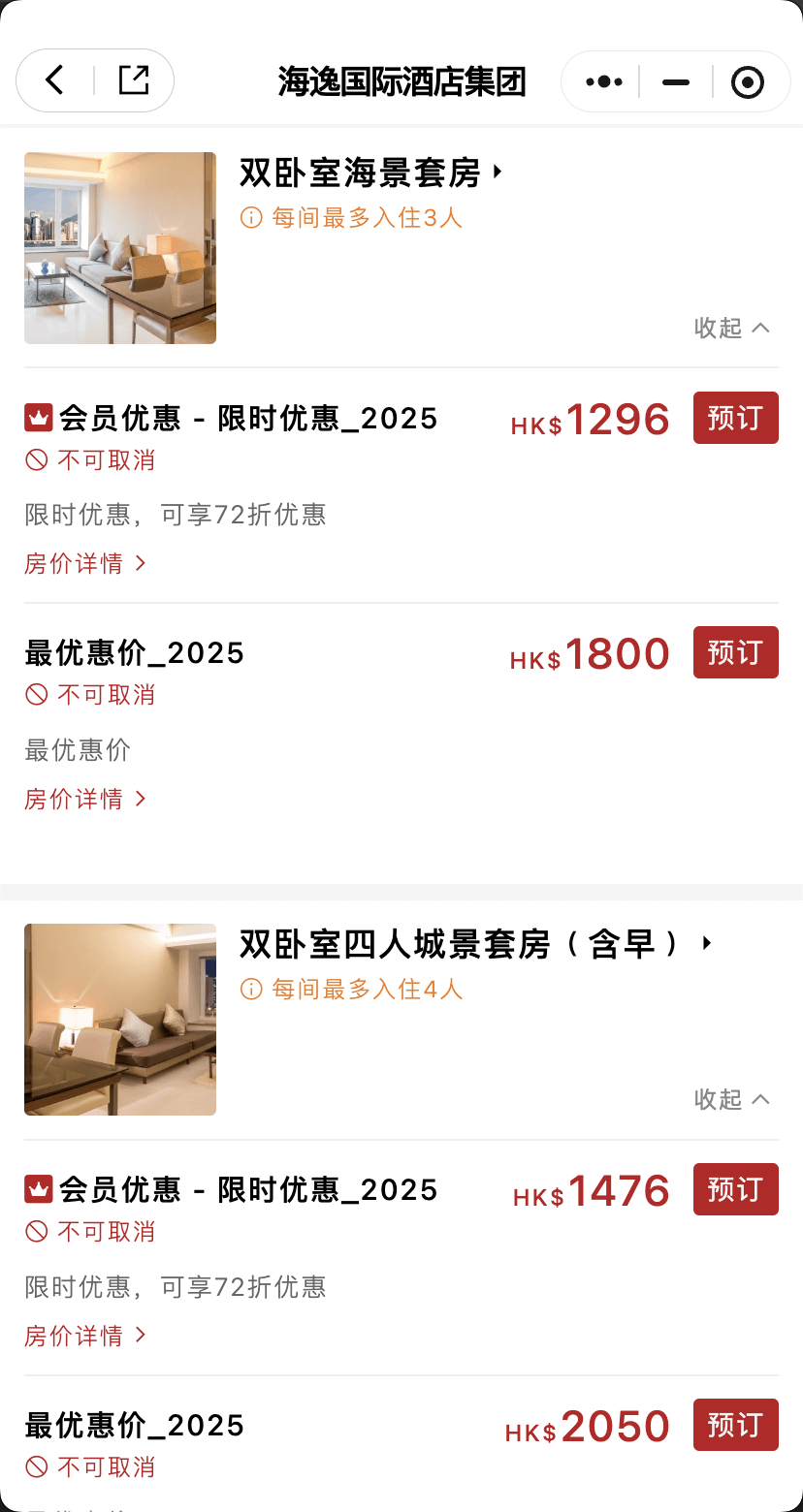Tap the info icon beside 每间最多入住3人
The width and height of the screenshot is (803, 1512).
(x=251, y=219)
